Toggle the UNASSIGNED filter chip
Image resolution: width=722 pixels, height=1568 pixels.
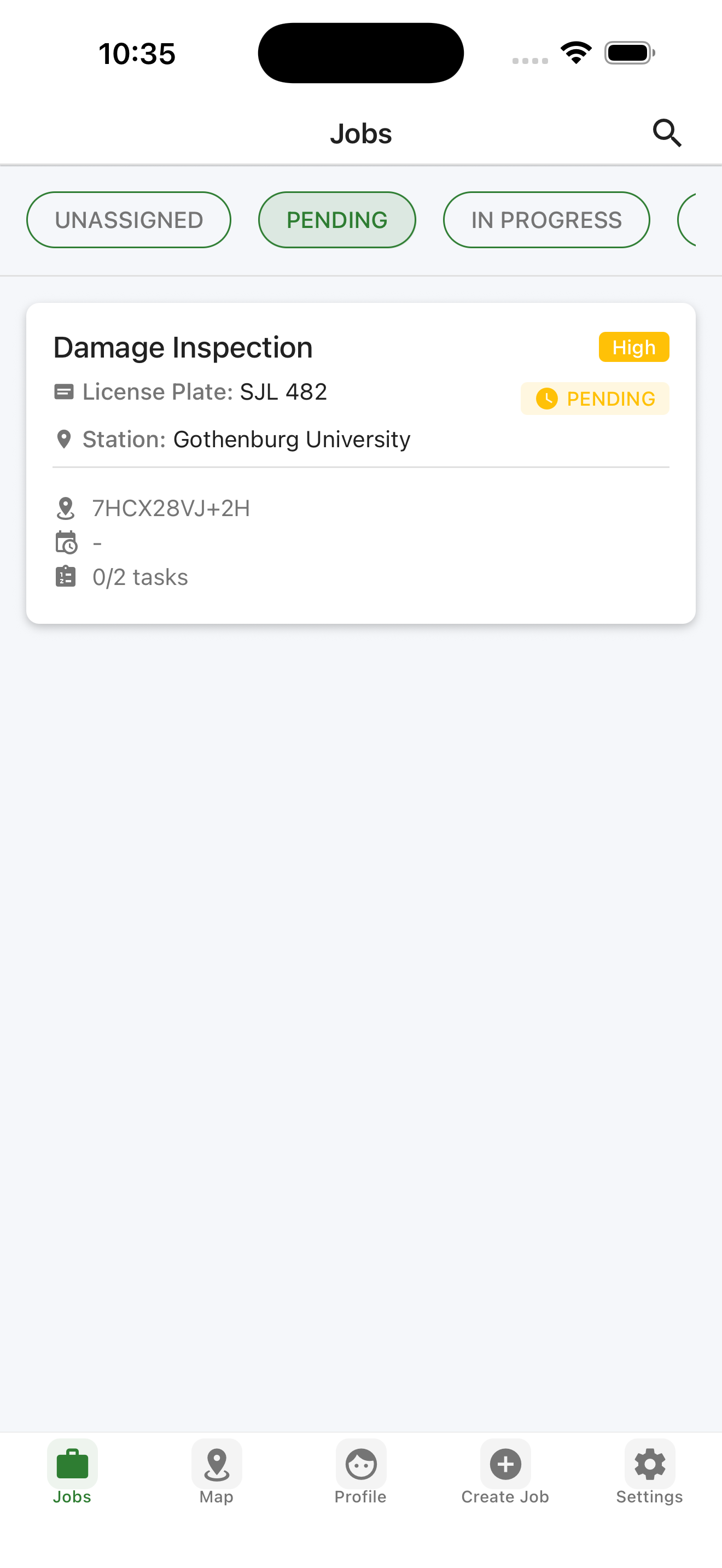[128, 220]
